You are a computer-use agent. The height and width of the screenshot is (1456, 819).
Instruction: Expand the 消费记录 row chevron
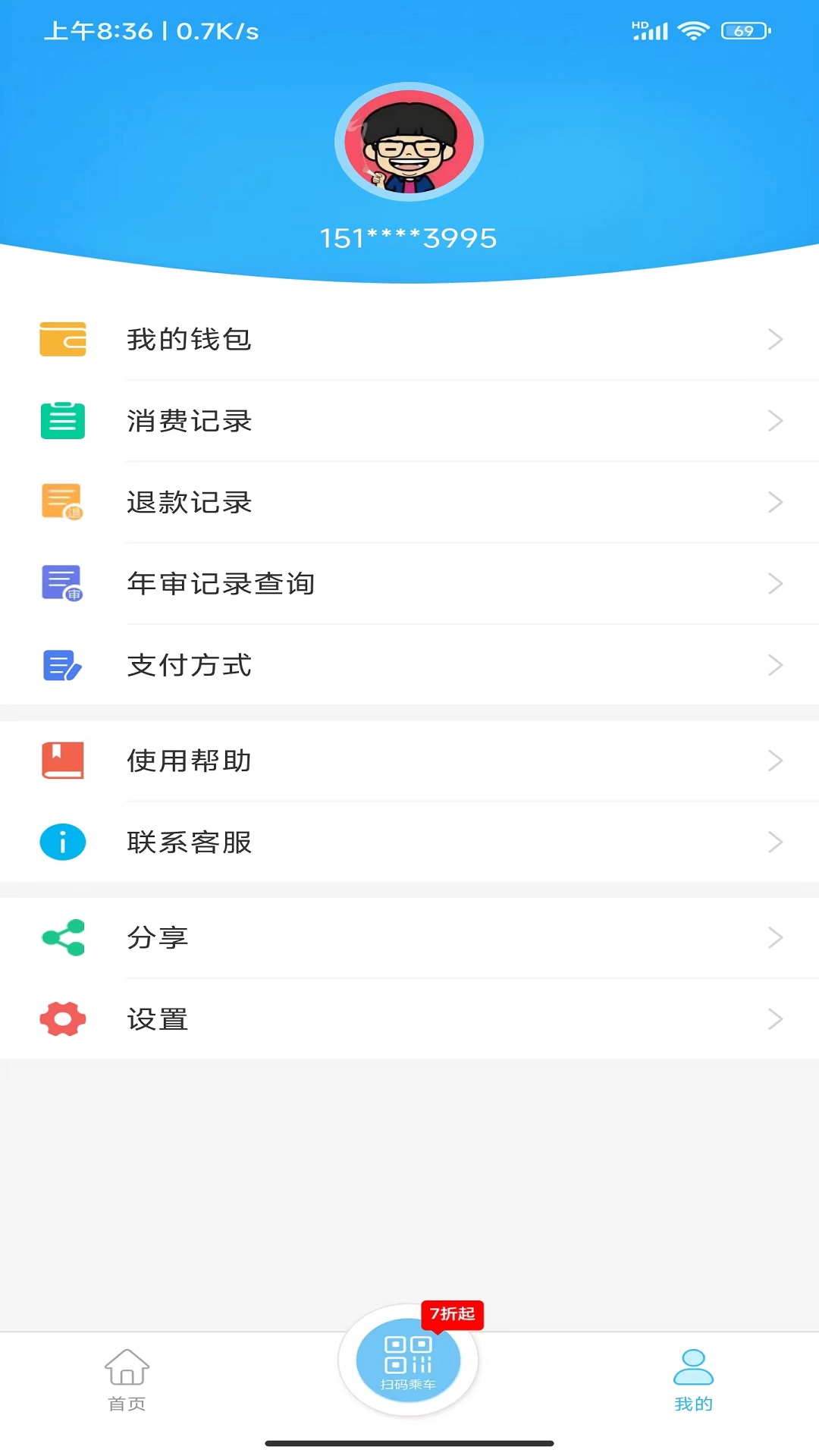pos(775,421)
